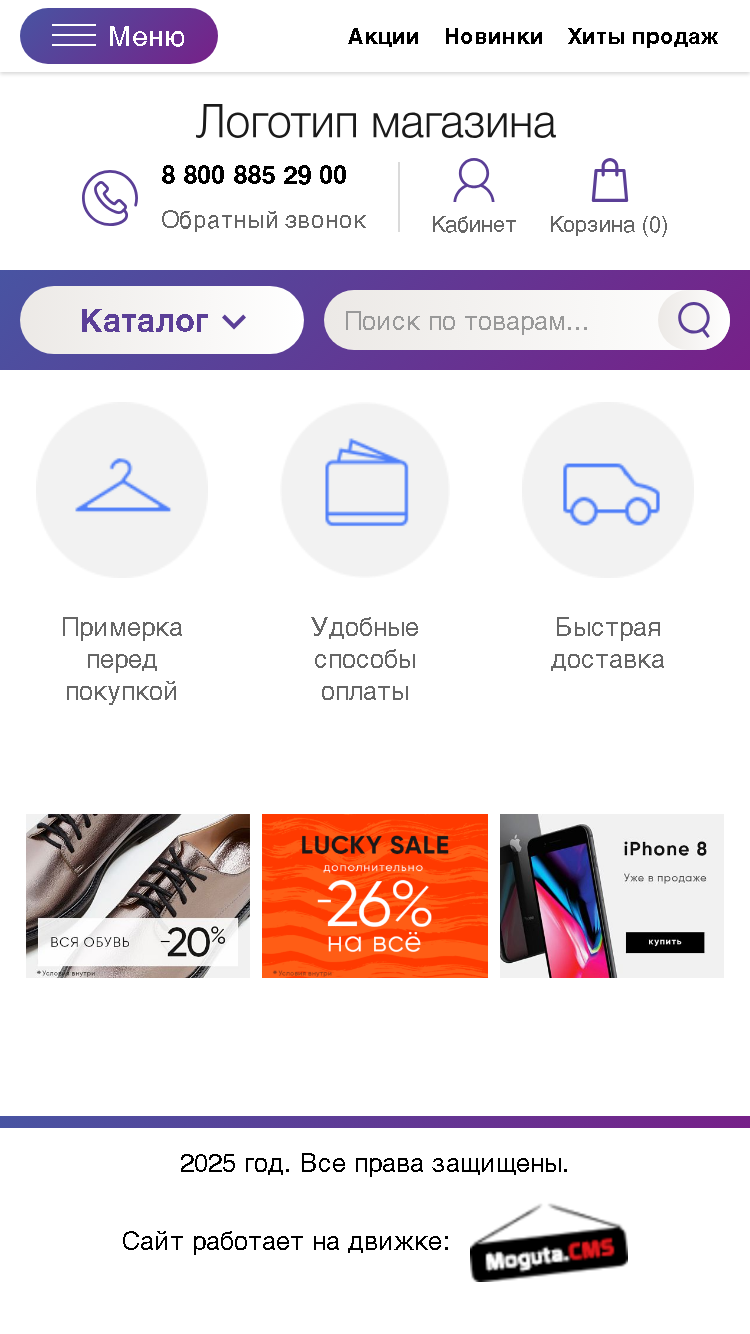Viewport: 750px width, 1334px height.
Task: Request a callback via Обратный звонок
Action: click(264, 220)
